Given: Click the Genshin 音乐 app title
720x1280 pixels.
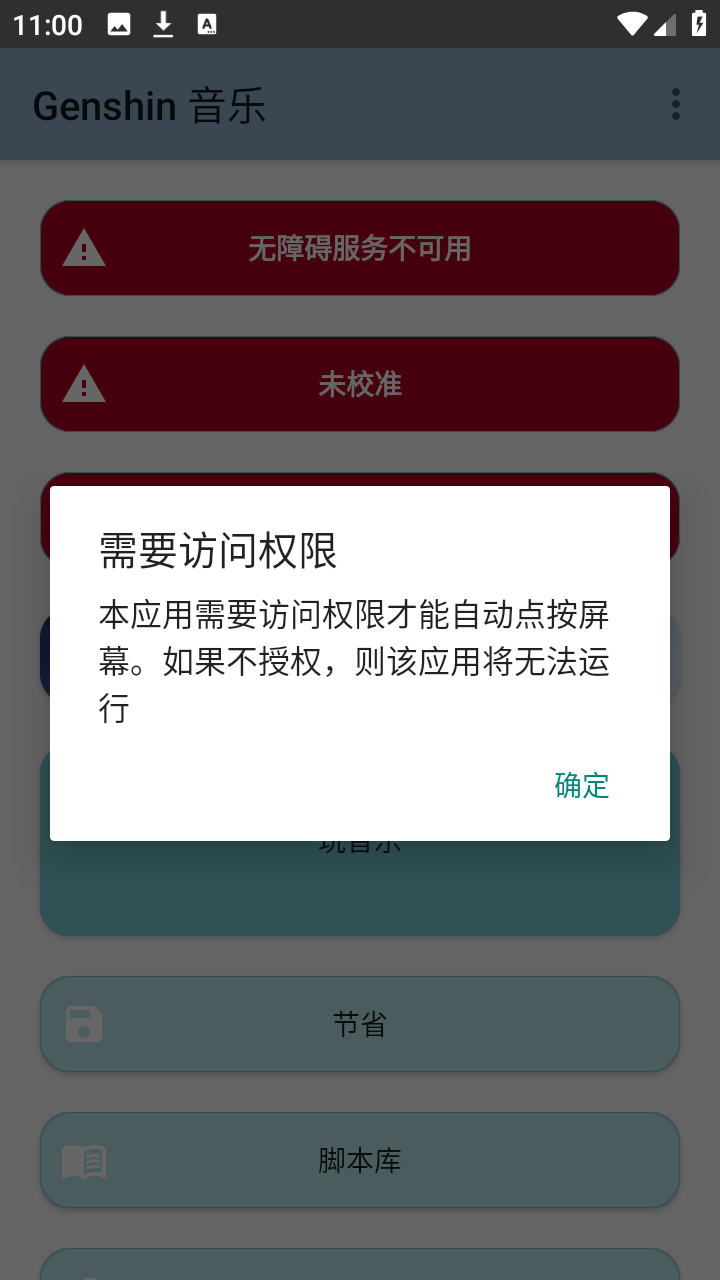Looking at the screenshot, I should click(148, 104).
